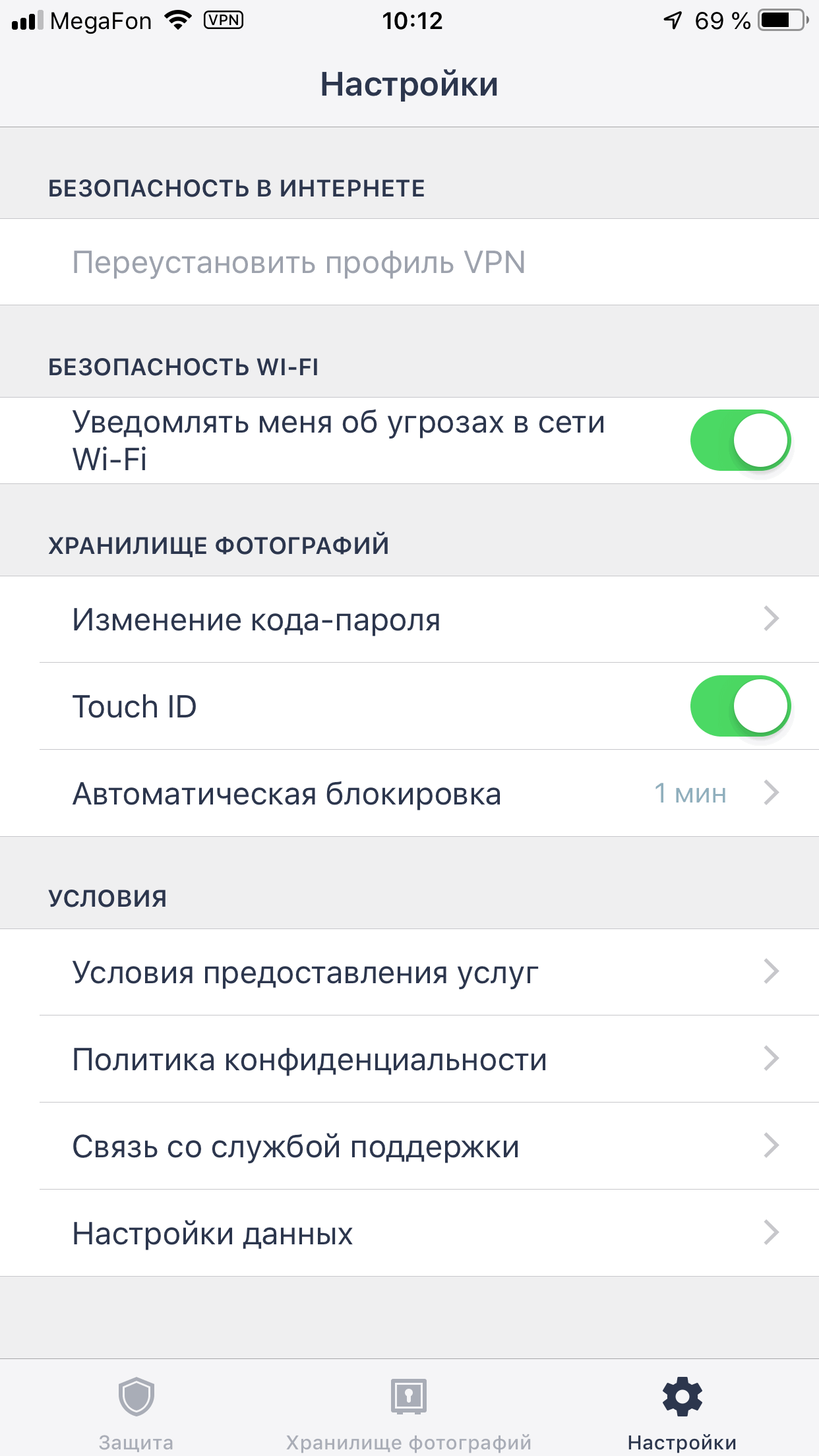Open Связь со службой поддержки

409,1147
